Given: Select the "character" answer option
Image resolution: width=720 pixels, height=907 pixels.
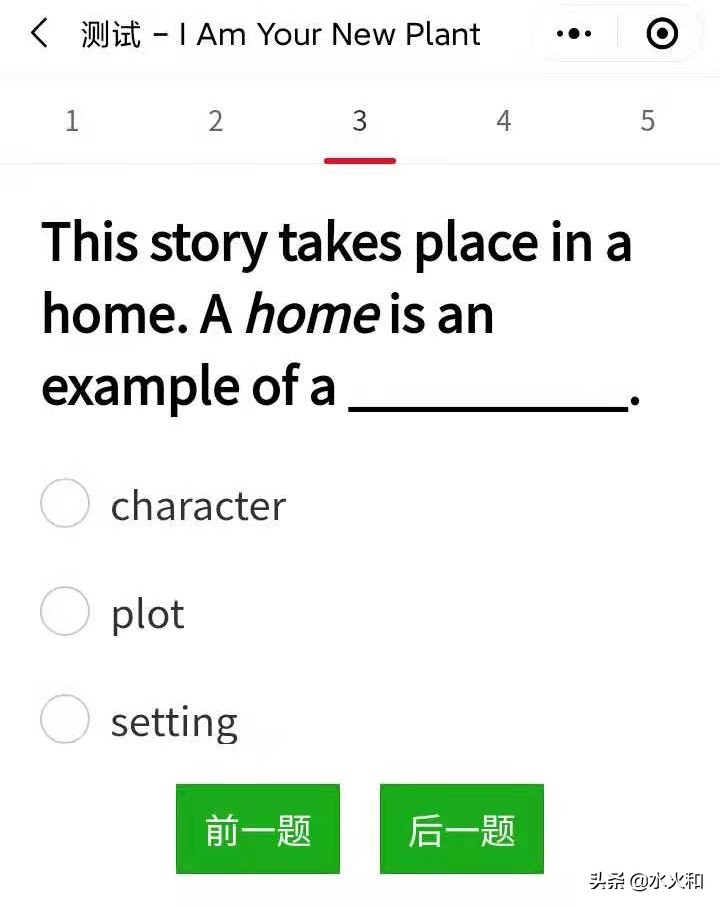Looking at the screenshot, I should click(x=66, y=503).
